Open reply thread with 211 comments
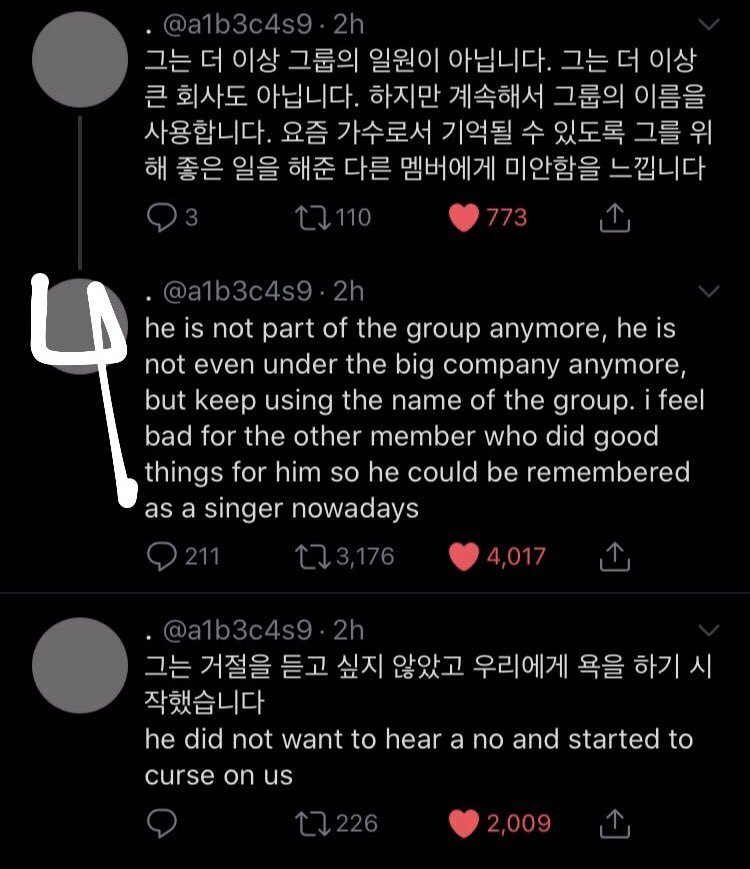Screen dimensions: 750x869 point(162,556)
